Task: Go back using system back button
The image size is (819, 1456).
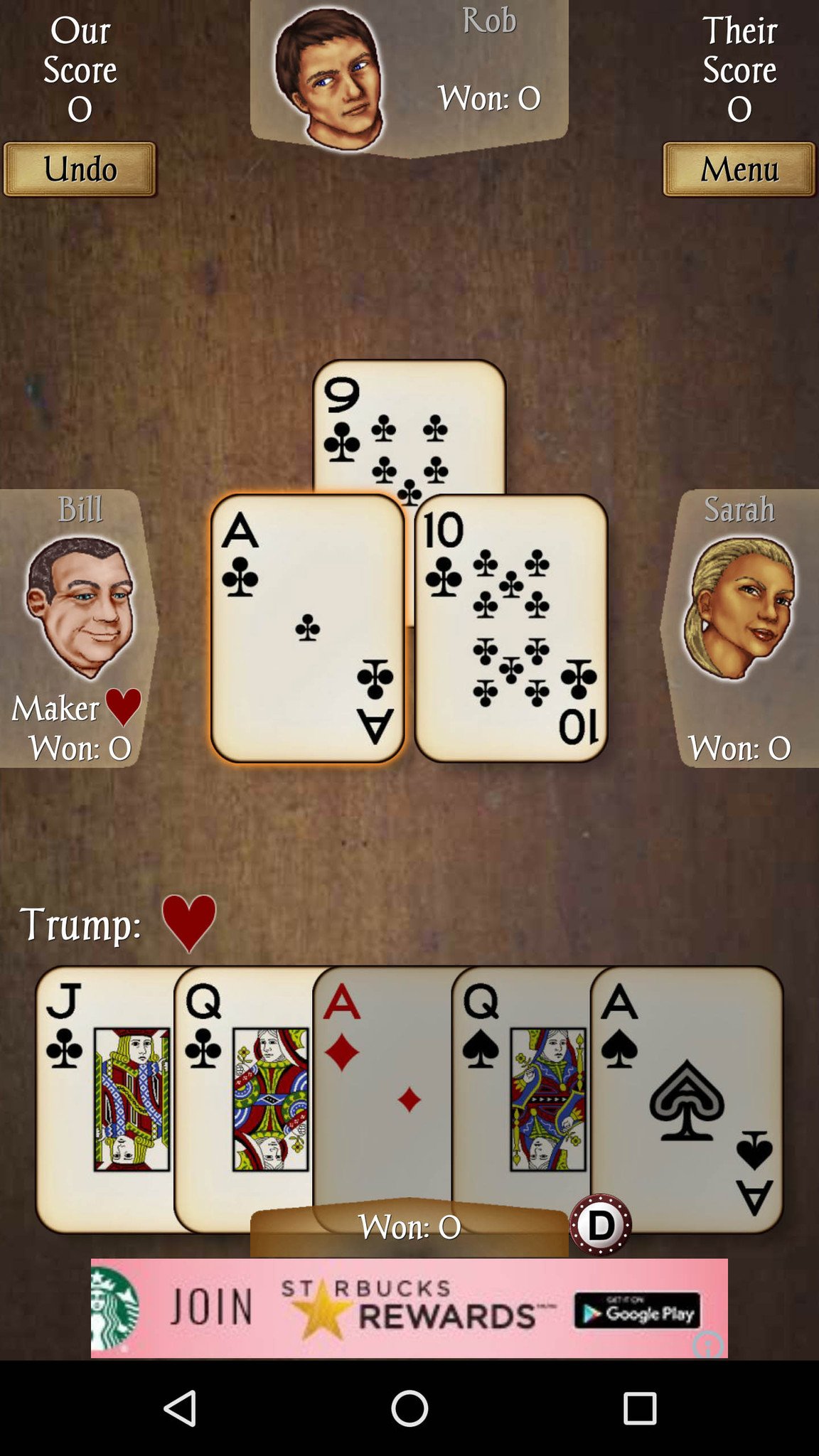Action: 179,1408
